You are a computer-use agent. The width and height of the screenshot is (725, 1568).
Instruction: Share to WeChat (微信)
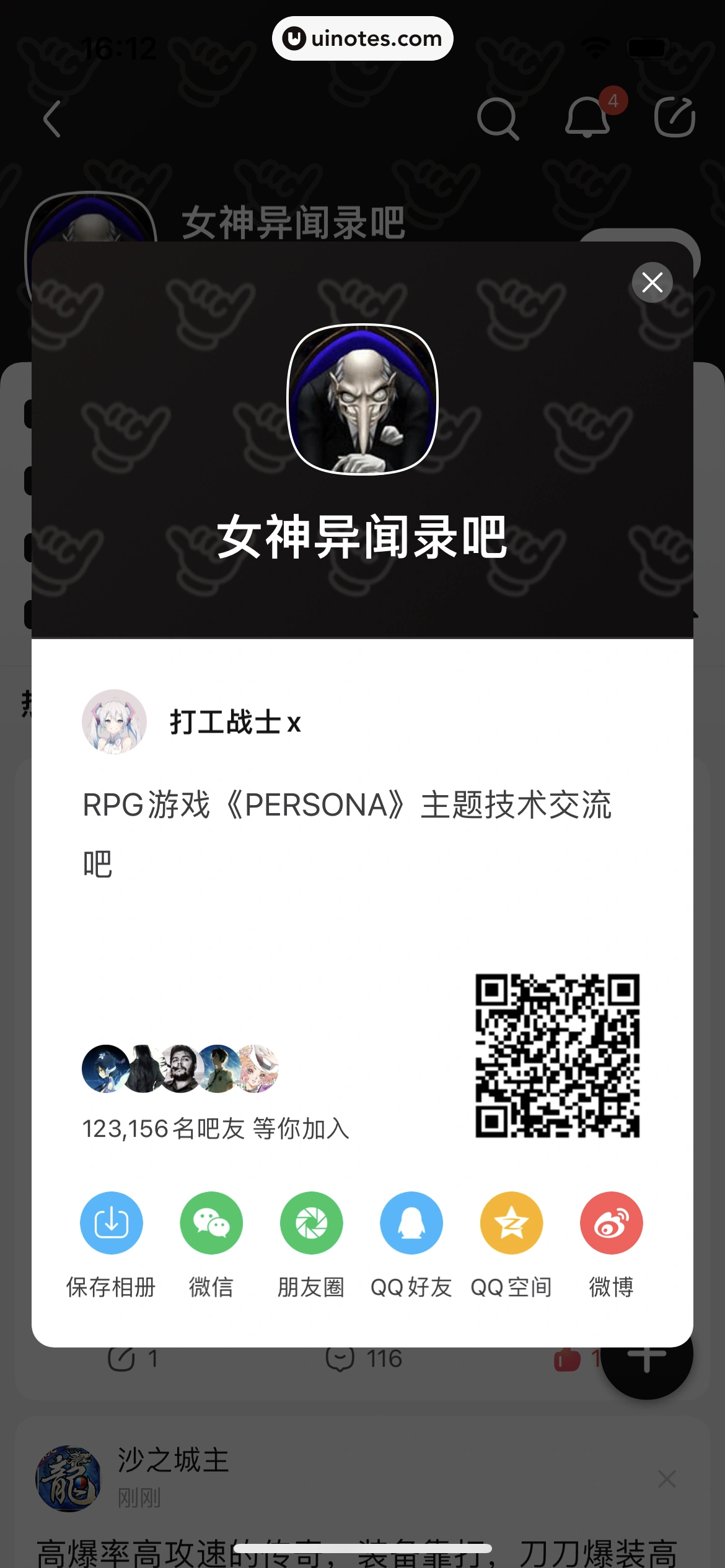(211, 1223)
